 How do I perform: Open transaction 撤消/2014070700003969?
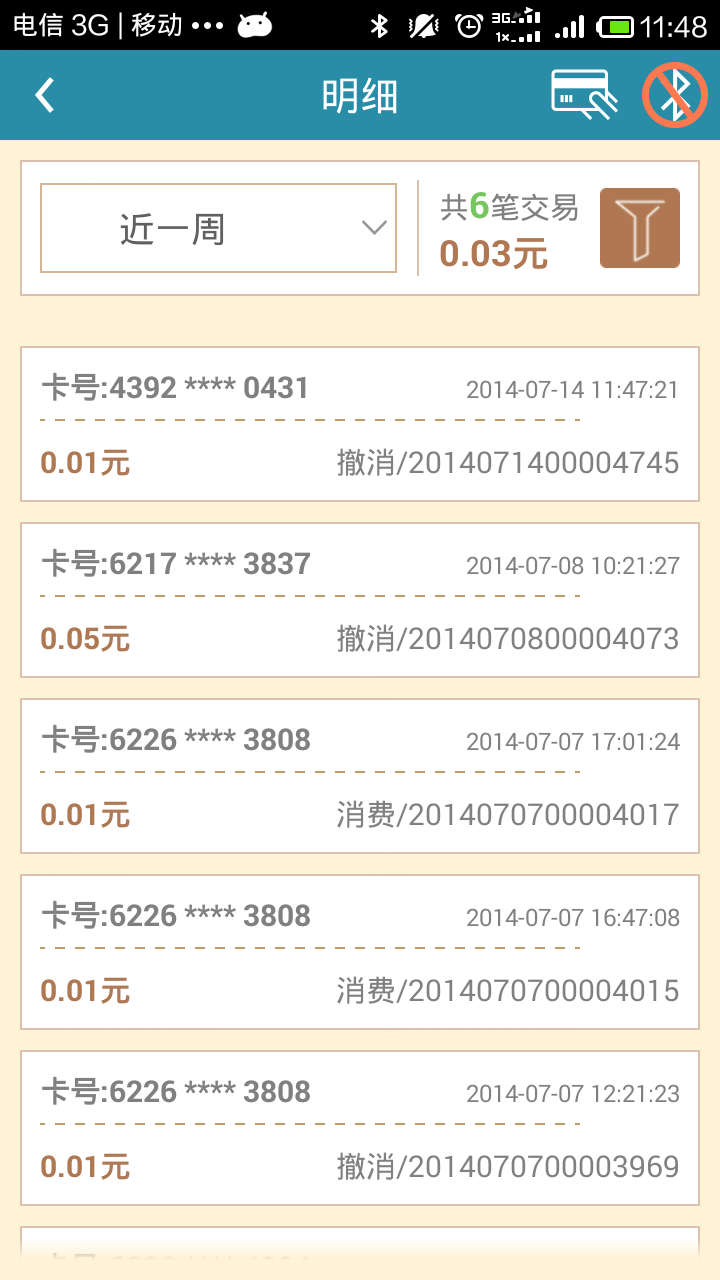click(360, 1128)
